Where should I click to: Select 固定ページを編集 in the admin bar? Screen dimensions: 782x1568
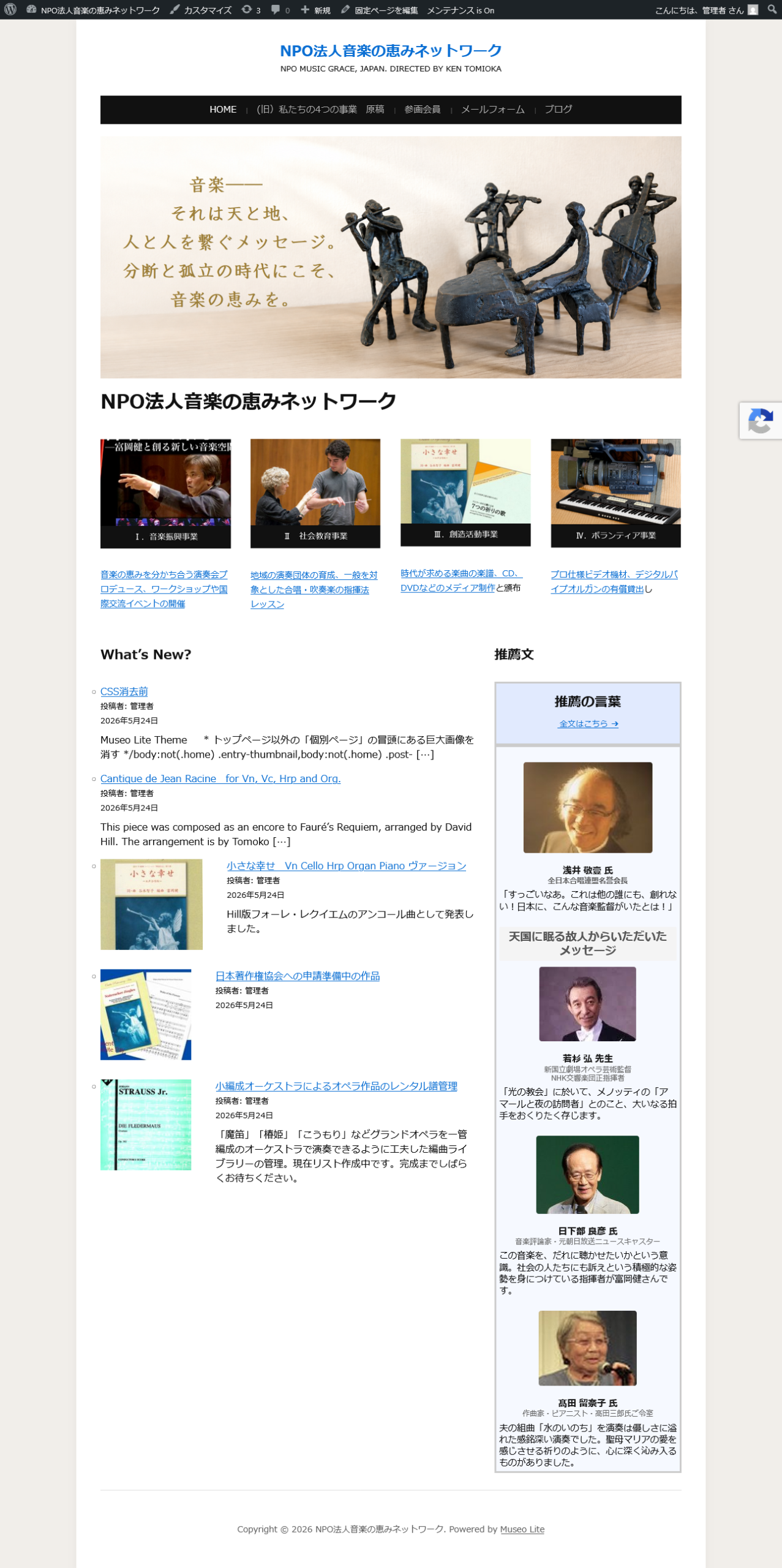tap(380, 10)
